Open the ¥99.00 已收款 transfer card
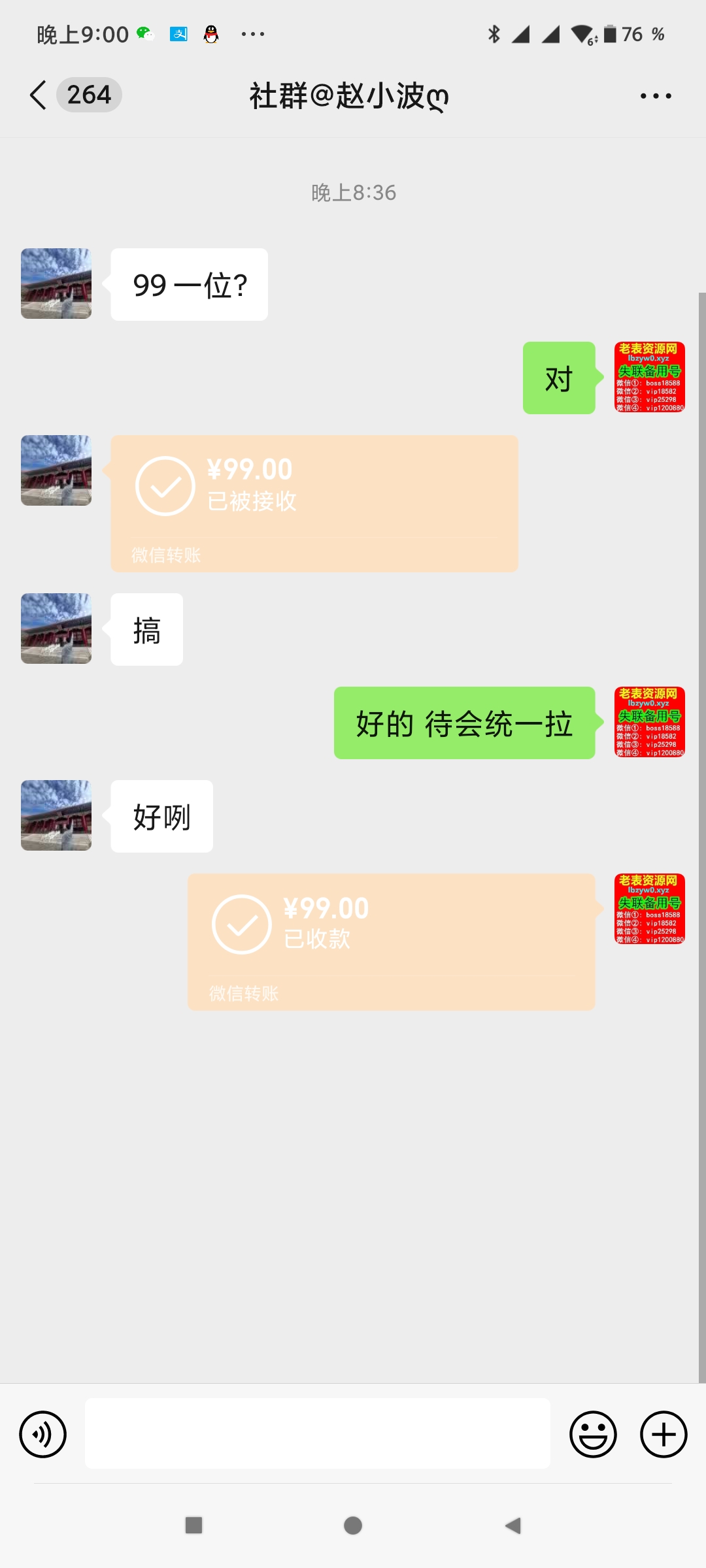706x1568 pixels. click(x=391, y=941)
